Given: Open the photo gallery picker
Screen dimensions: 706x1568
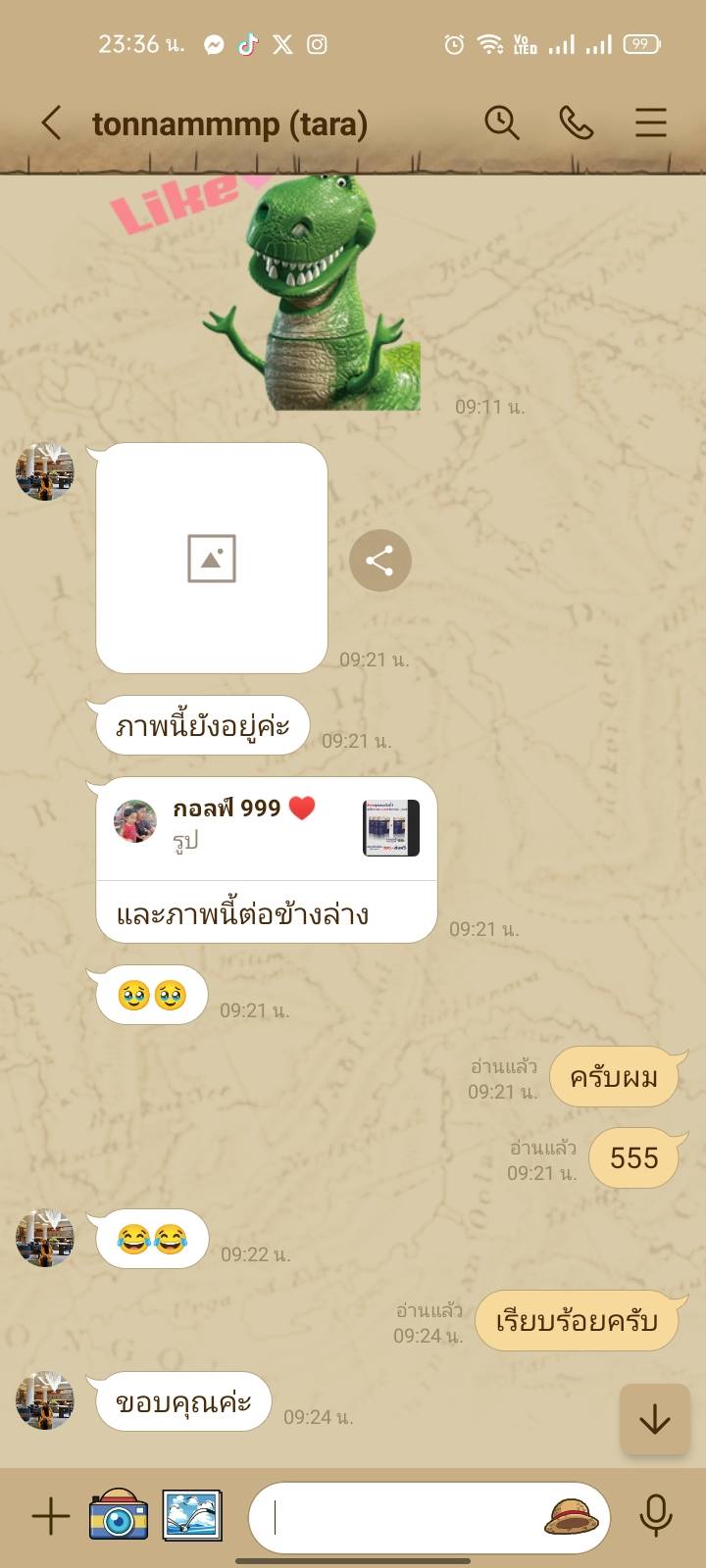Looking at the screenshot, I should [x=192, y=1516].
